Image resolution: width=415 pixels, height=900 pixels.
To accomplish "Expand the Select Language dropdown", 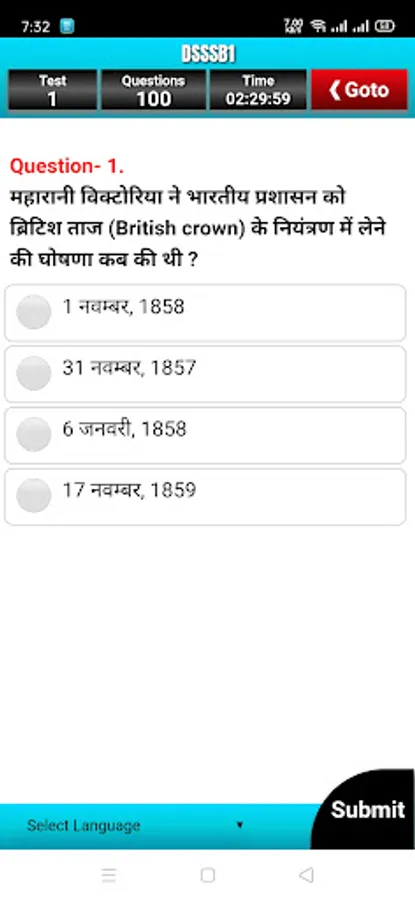I will pyautogui.click(x=135, y=826).
